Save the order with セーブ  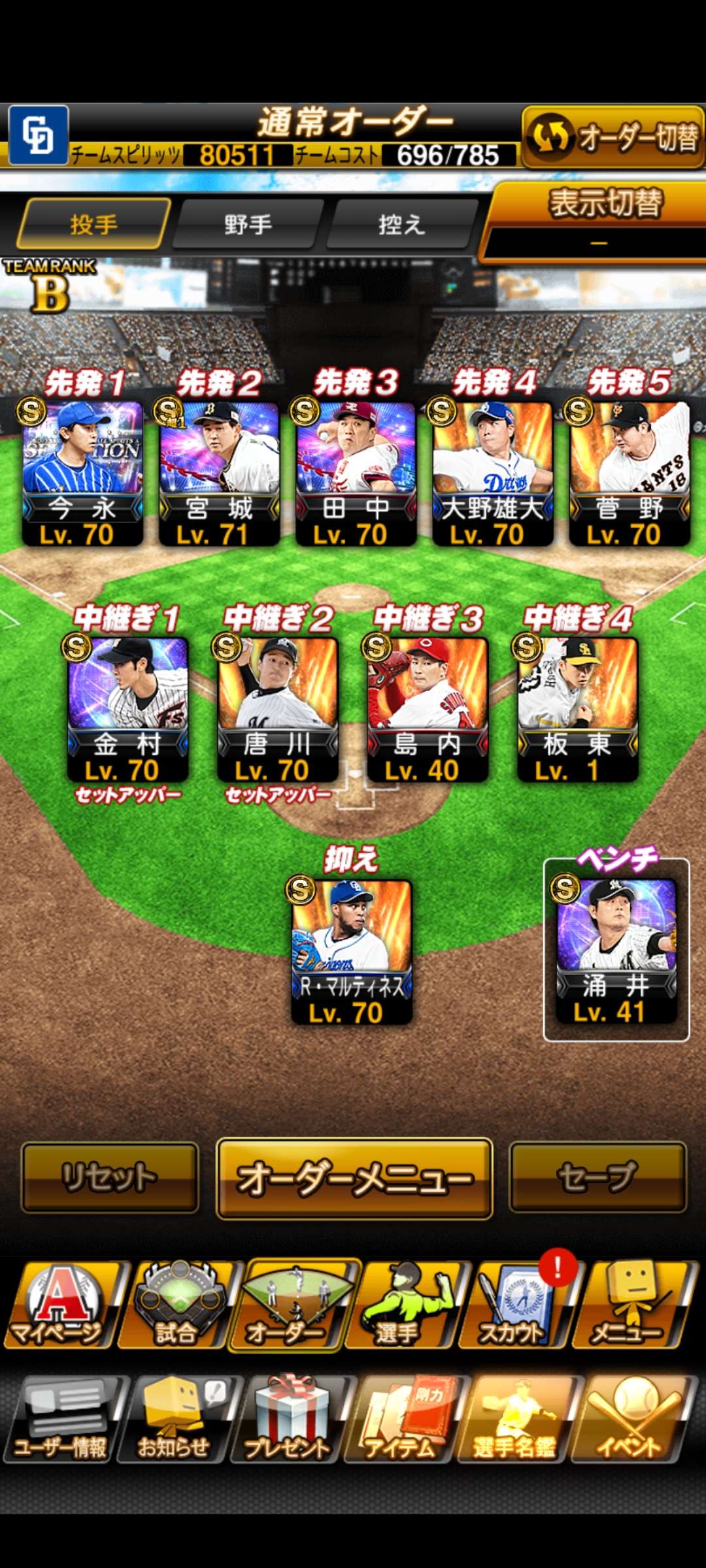[597, 1177]
